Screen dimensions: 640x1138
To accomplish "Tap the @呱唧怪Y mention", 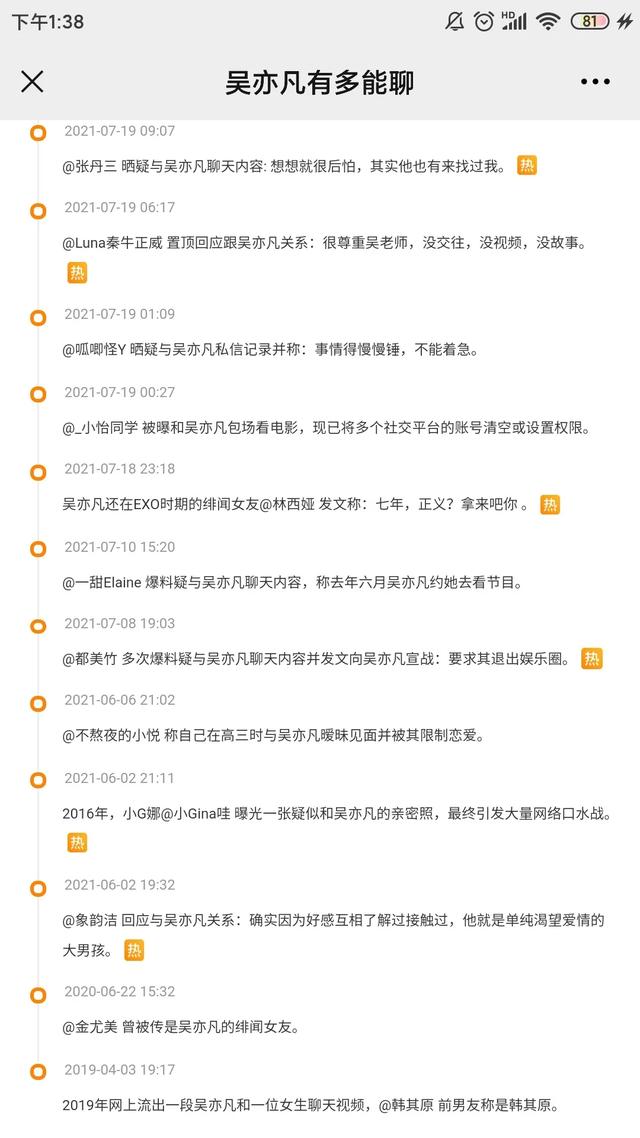I will pyautogui.click(x=94, y=350).
